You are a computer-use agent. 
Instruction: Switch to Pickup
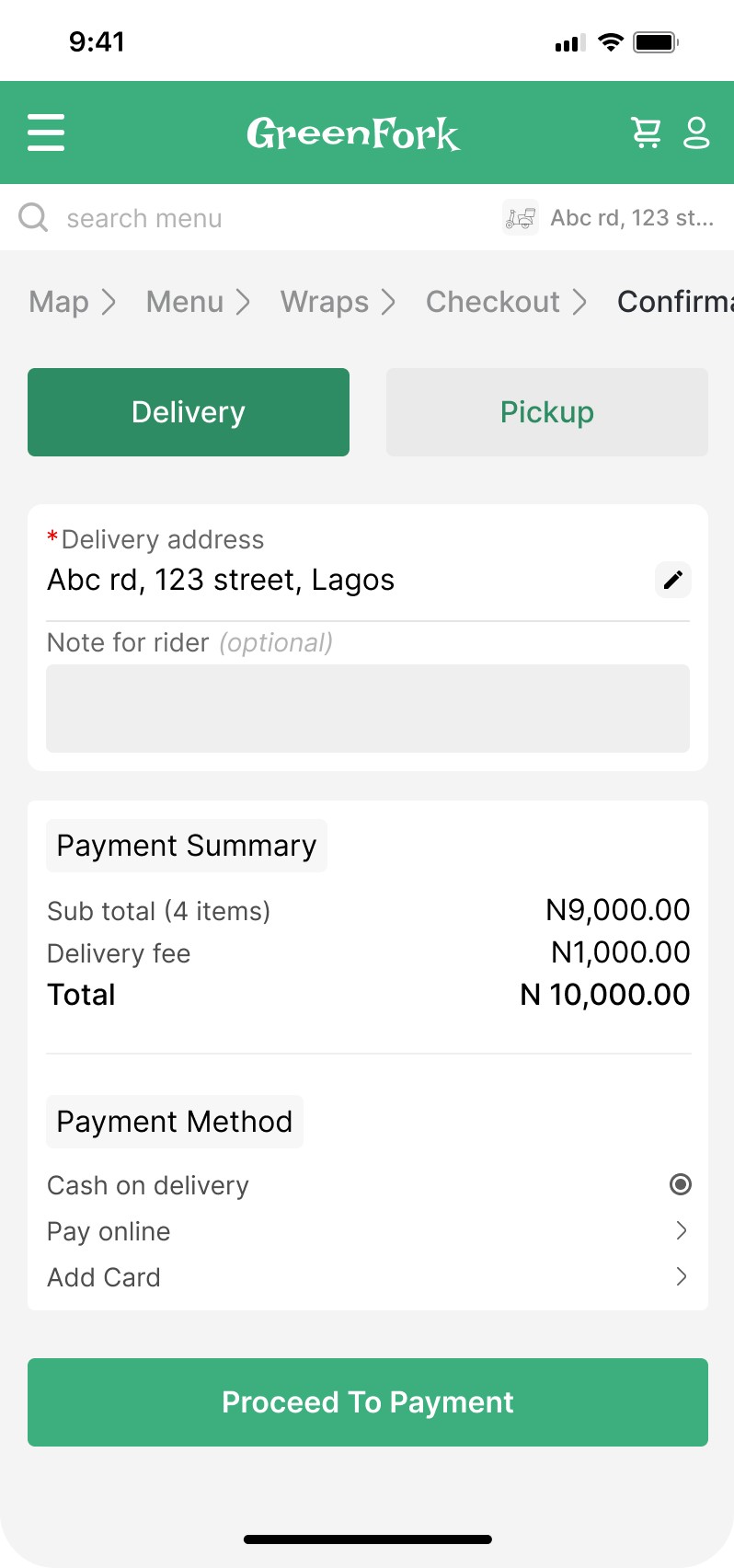click(x=547, y=412)
